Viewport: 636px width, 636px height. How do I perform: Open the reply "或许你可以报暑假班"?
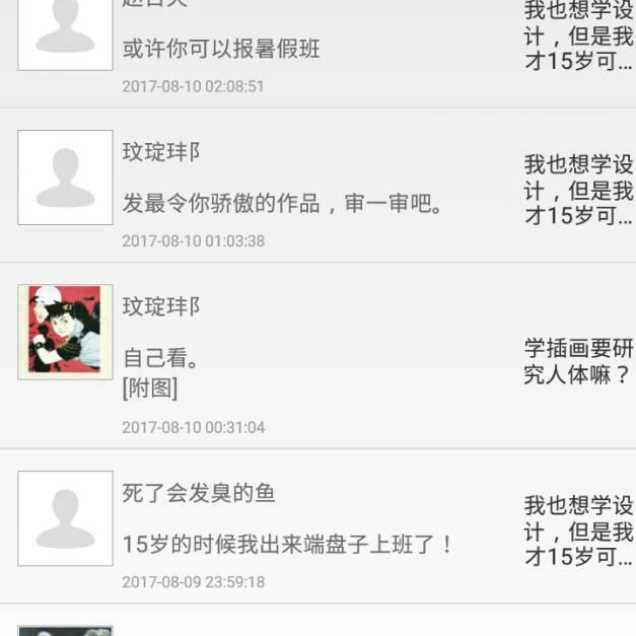coord(222,49)
